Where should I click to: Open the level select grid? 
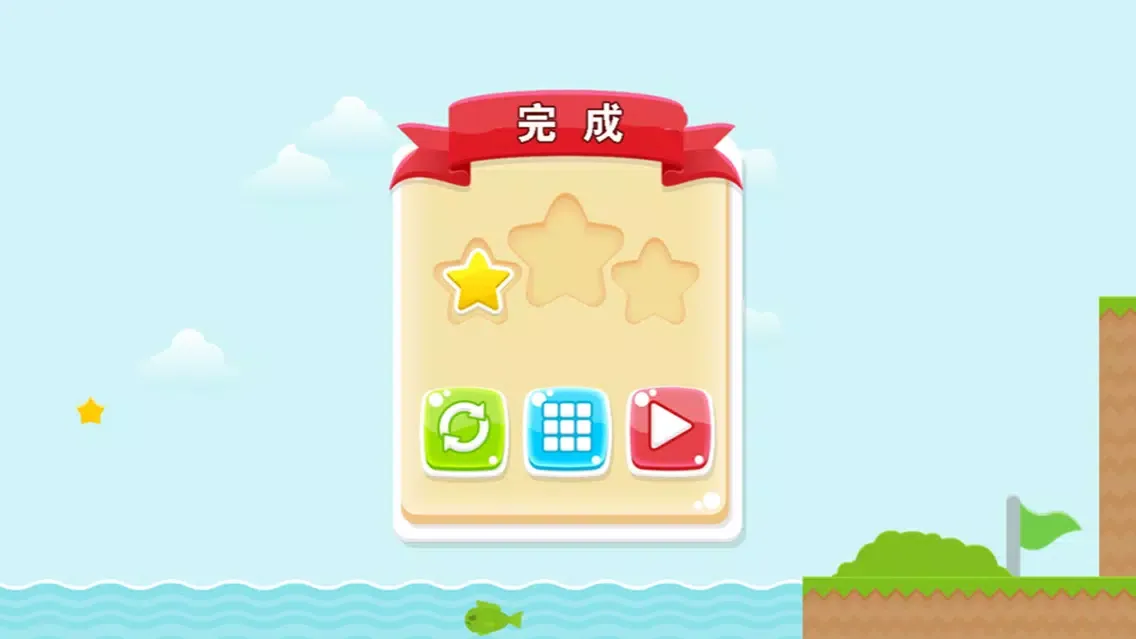click(567, 430)
